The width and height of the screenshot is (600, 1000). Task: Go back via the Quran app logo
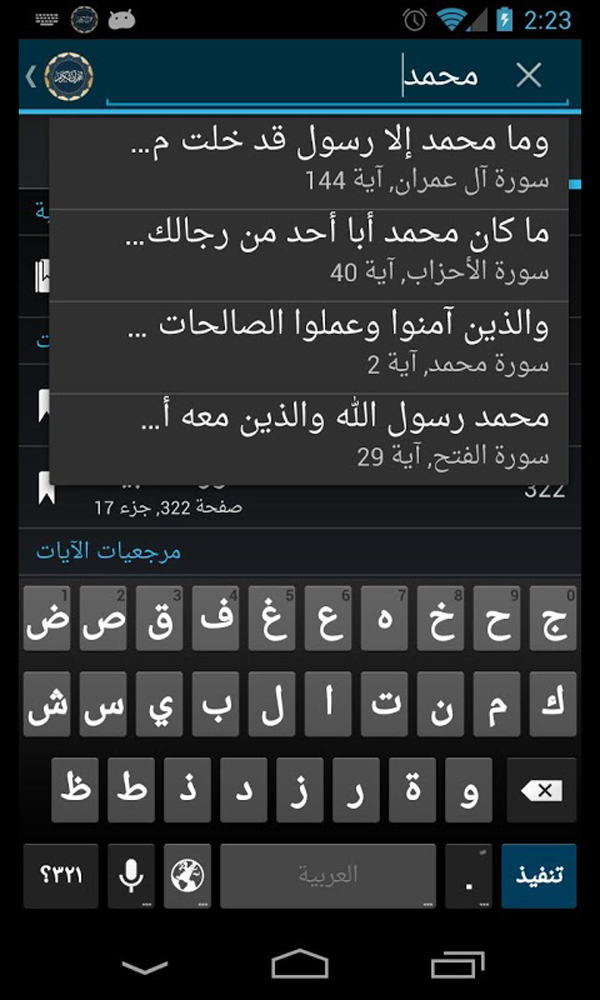pyautogui.click(x=60, y=77)
